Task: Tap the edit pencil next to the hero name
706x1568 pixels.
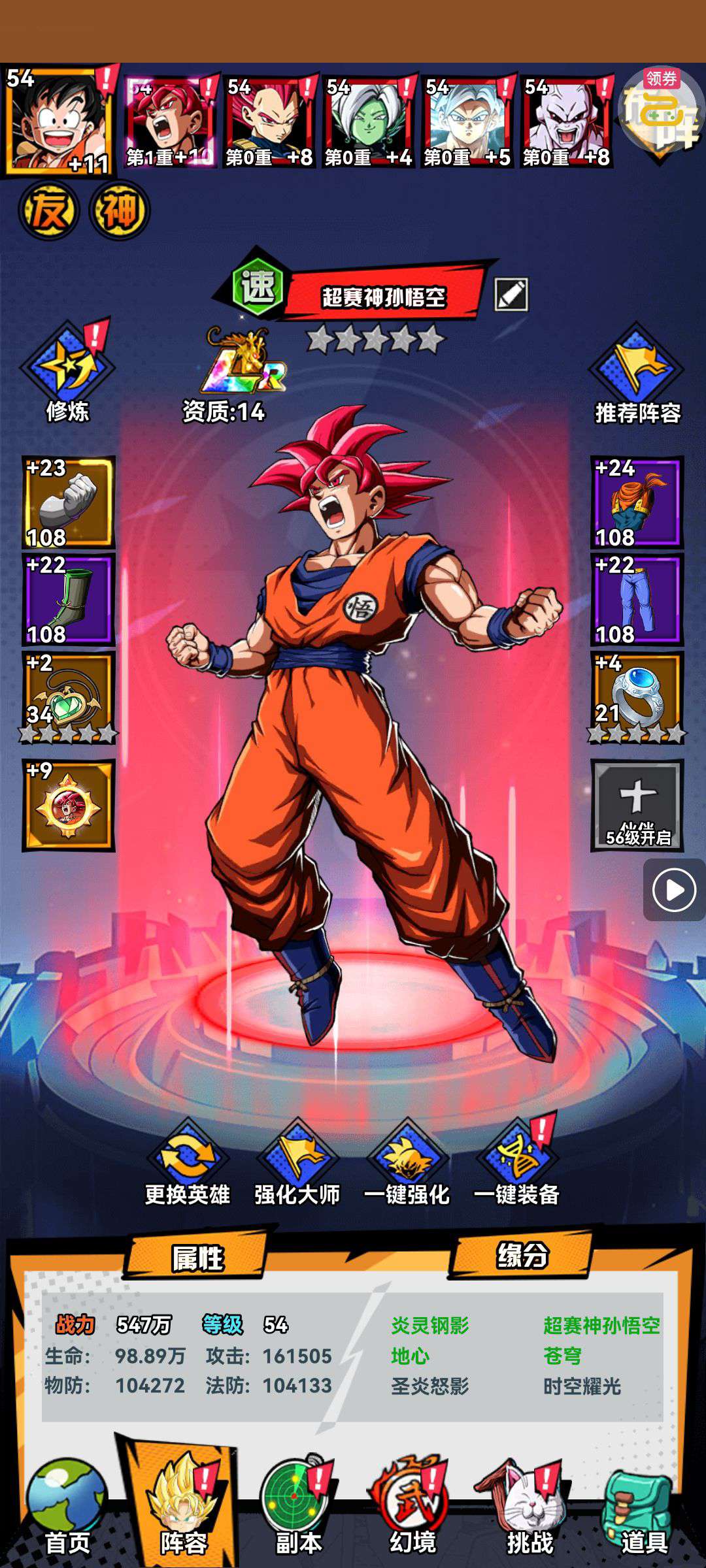Action: tap(511, 294)
